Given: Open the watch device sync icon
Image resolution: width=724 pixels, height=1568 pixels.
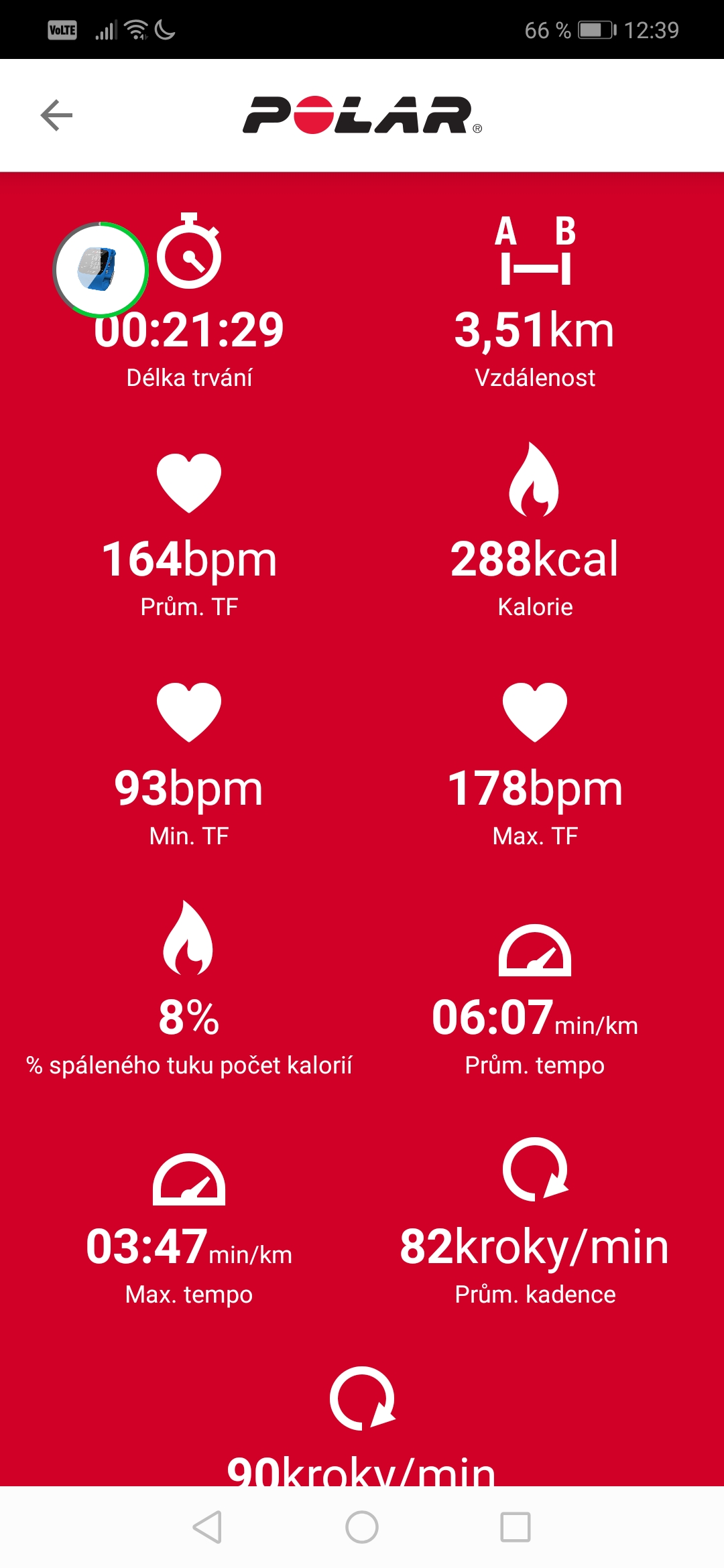Looking at the screenshot, I should pyautogui.click(x=101, y=269).
